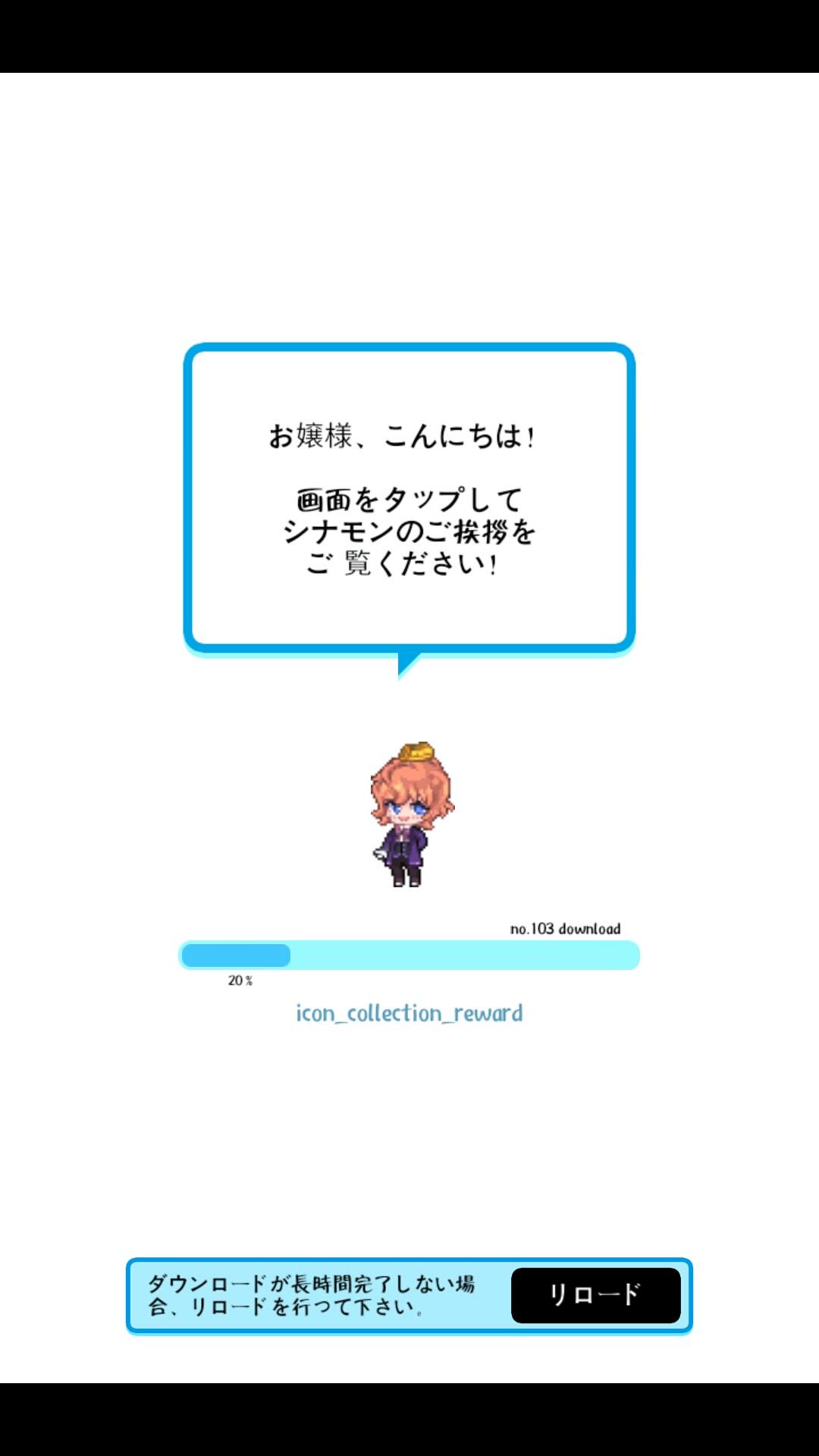Click the 20% progress bar fill

point(235,955)
